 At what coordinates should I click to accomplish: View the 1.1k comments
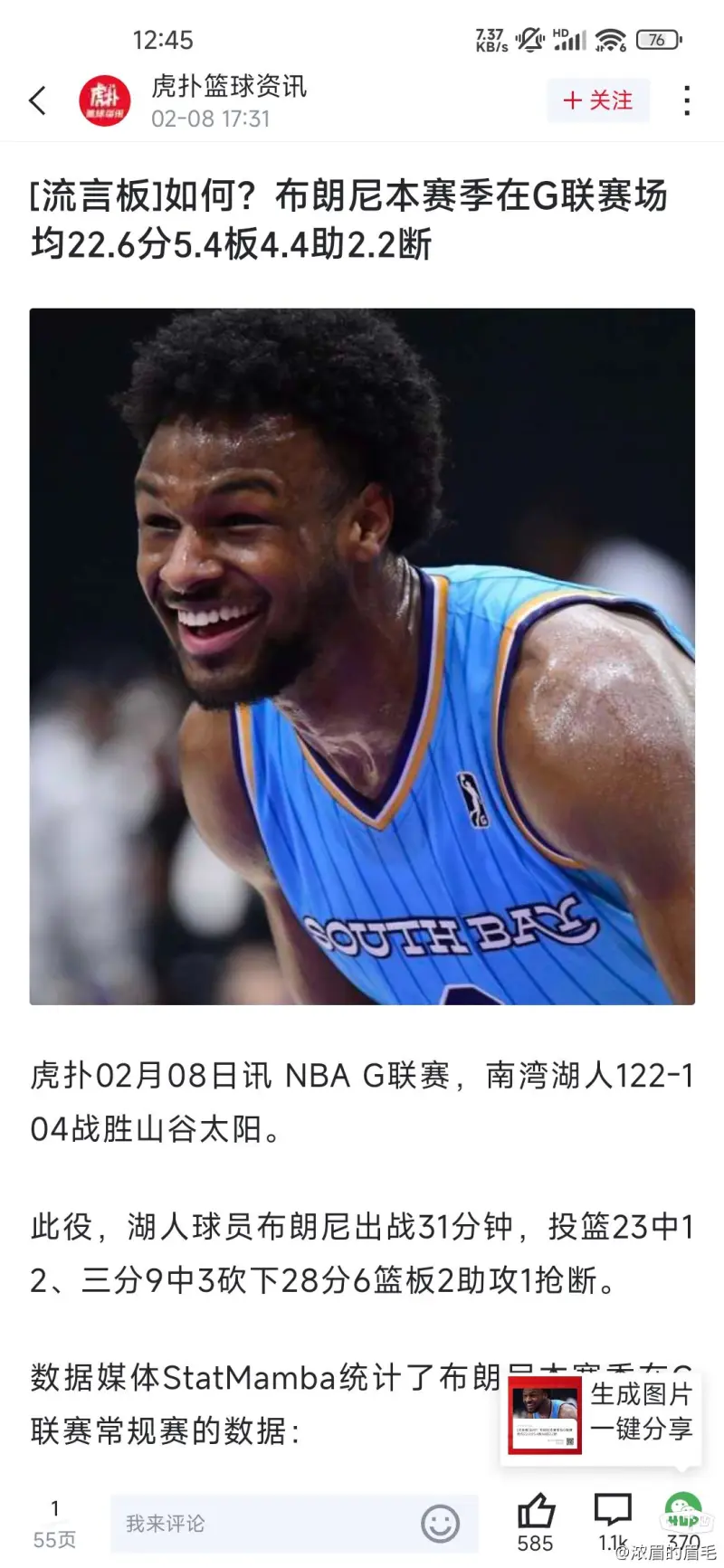(x=613, y=1513)
